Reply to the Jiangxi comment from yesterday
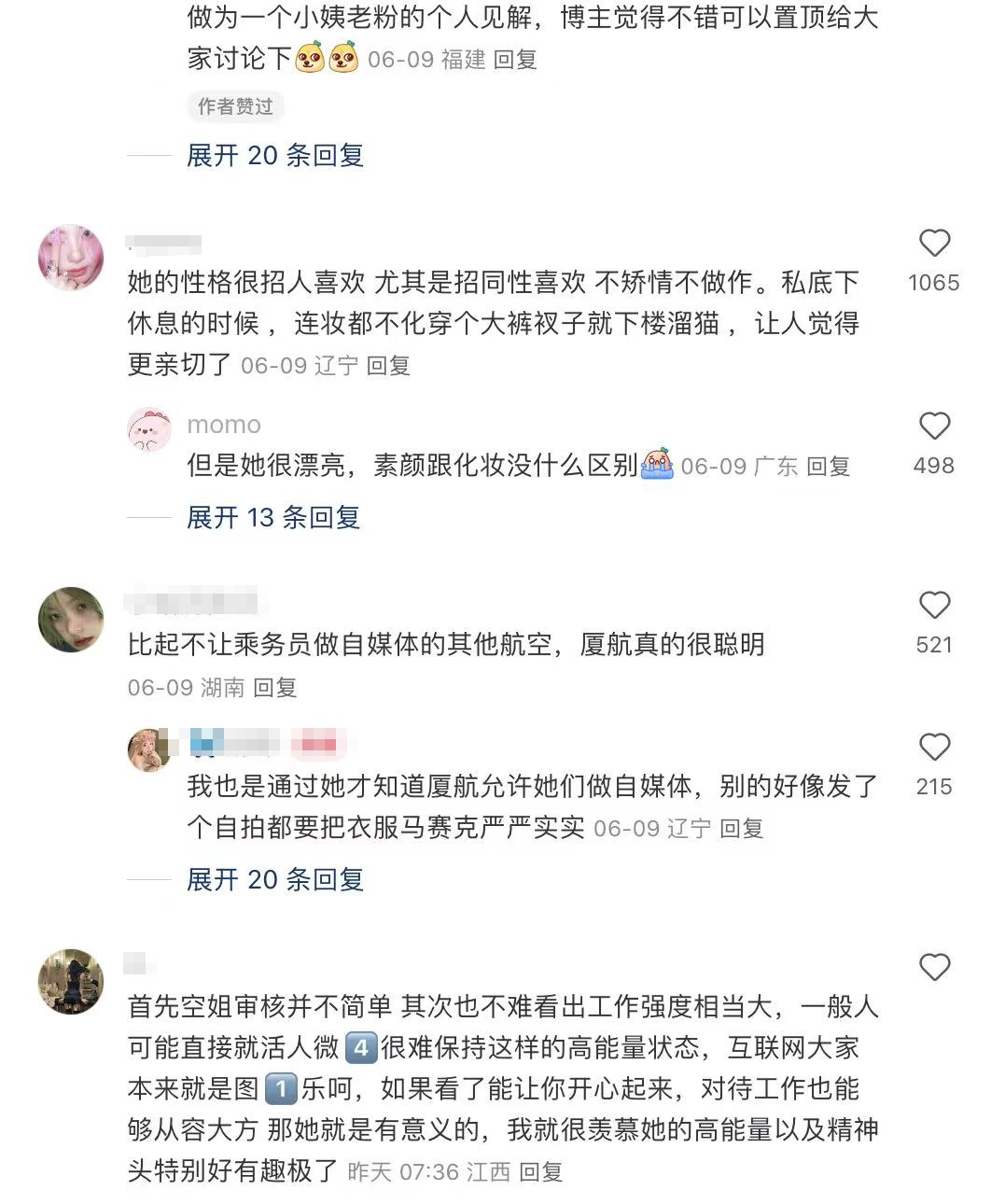 (x=540, y=1172)
